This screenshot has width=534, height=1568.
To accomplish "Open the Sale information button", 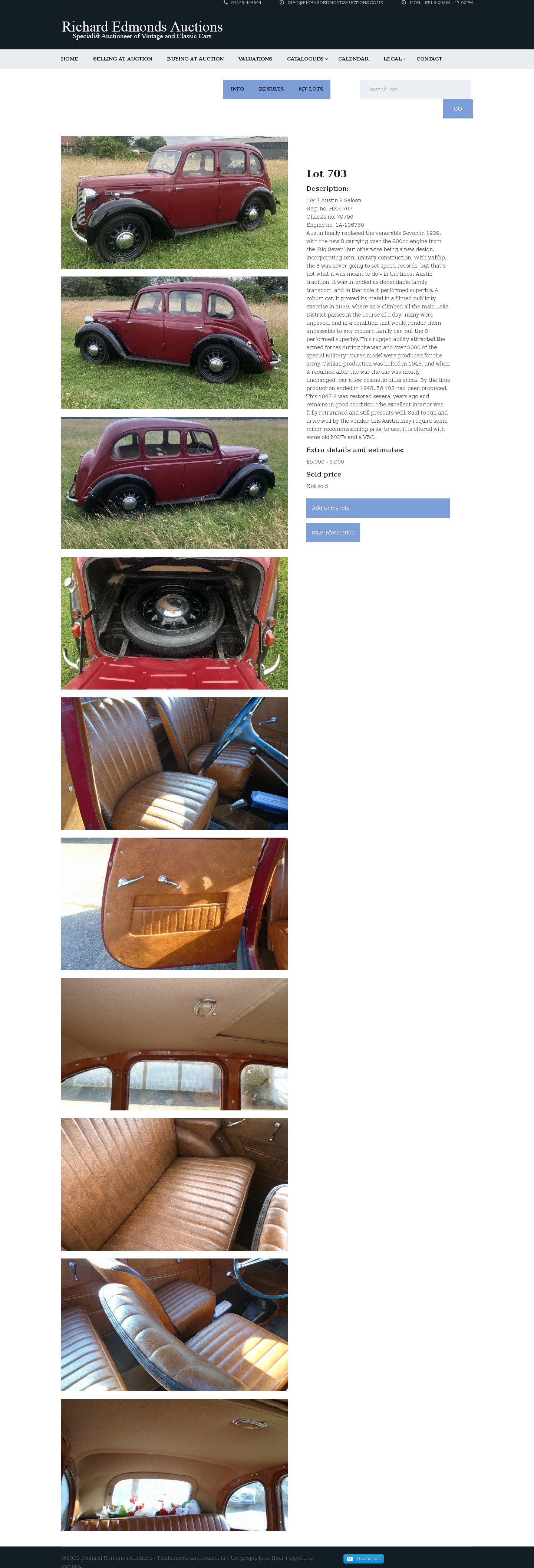I will [x=333, y=533].
